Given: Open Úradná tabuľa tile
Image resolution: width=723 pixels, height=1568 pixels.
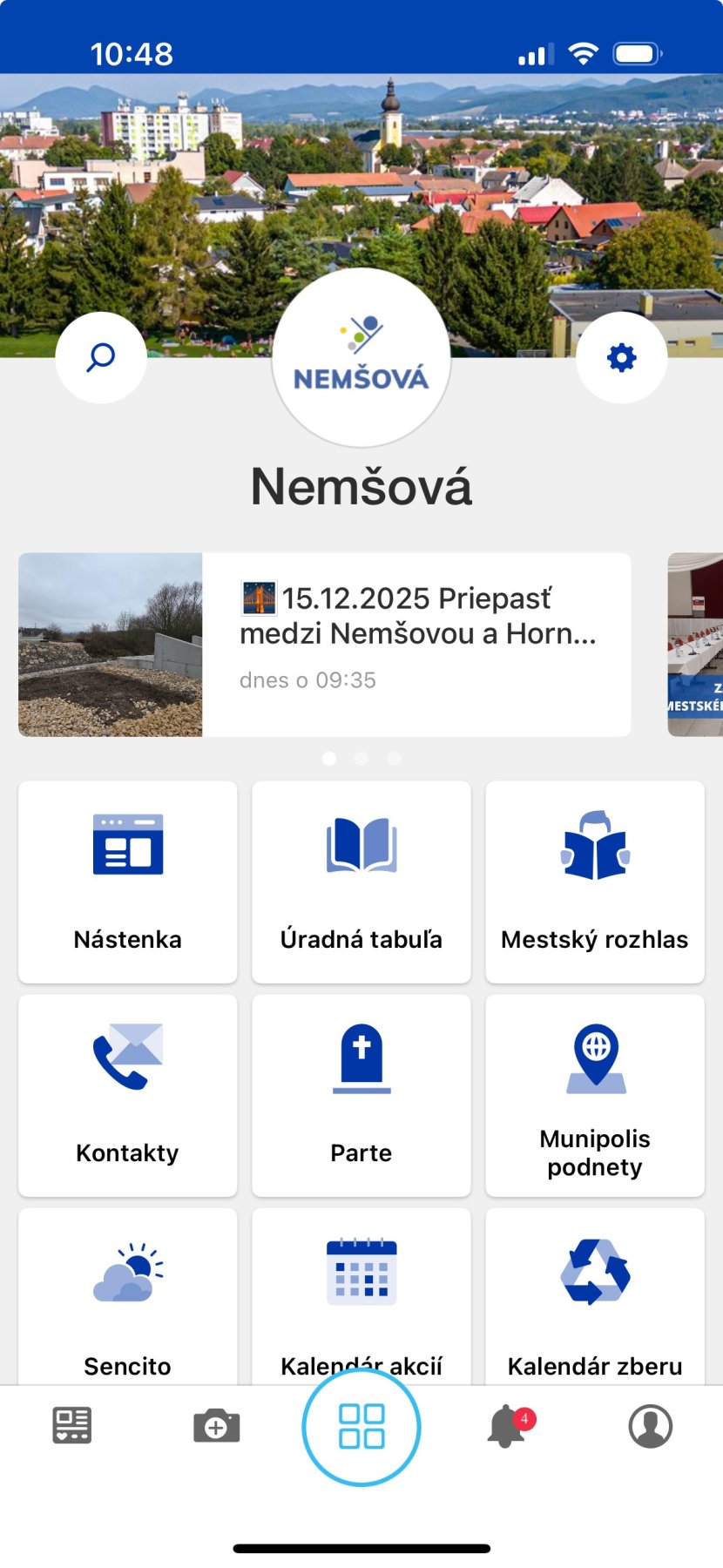Looking at the screenshot, I should tap(361, 882).
